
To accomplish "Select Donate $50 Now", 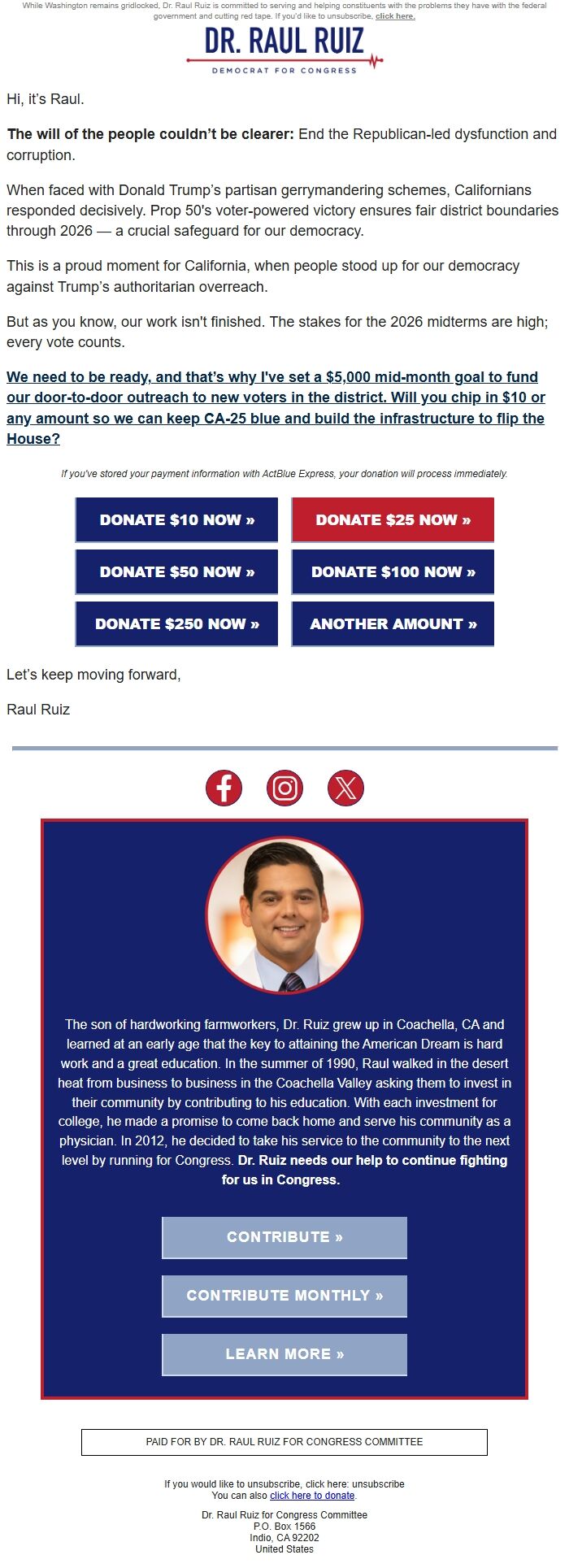I will coord(176,572).
